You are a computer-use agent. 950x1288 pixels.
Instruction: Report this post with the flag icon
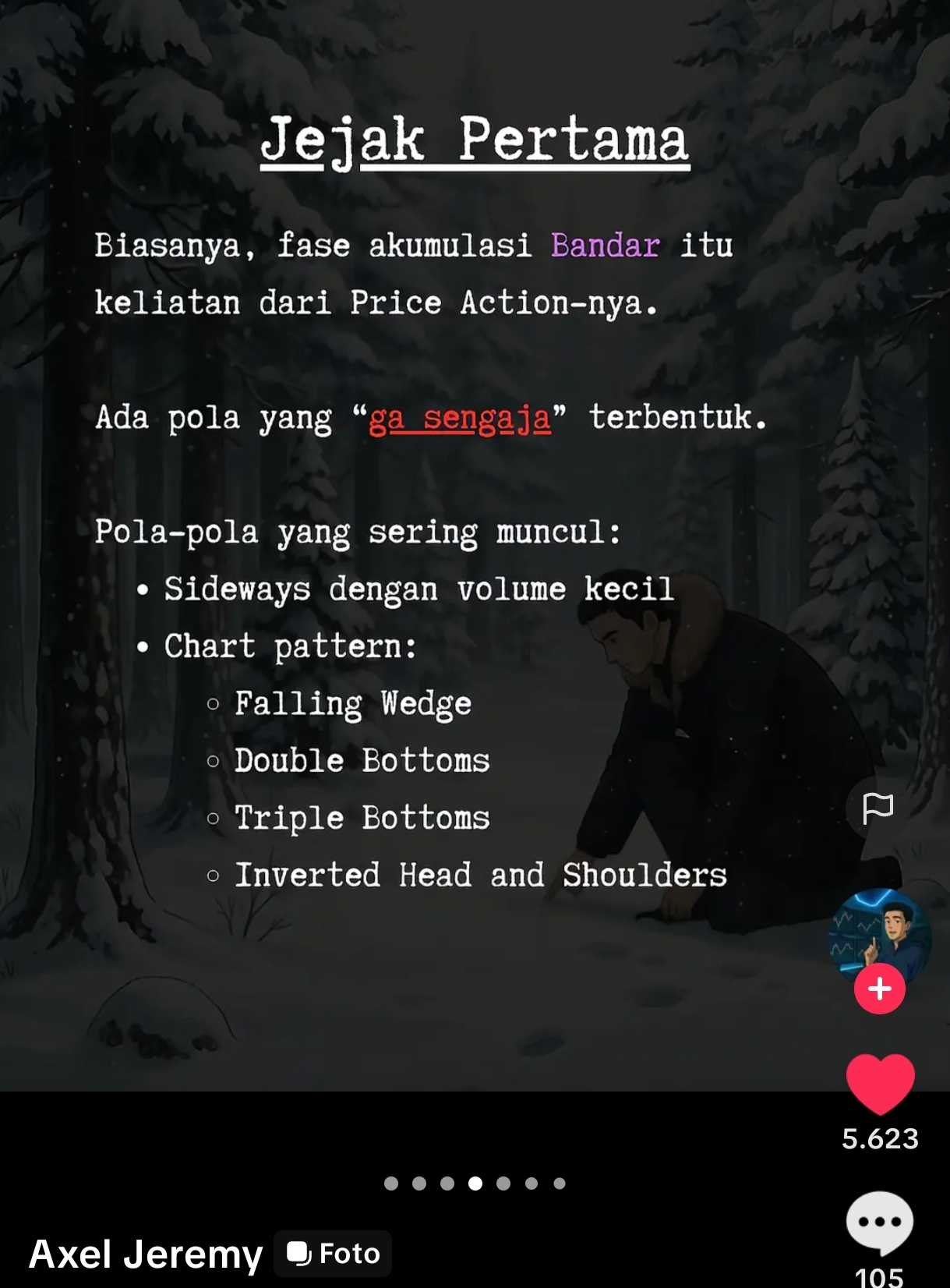coord(878,808)
